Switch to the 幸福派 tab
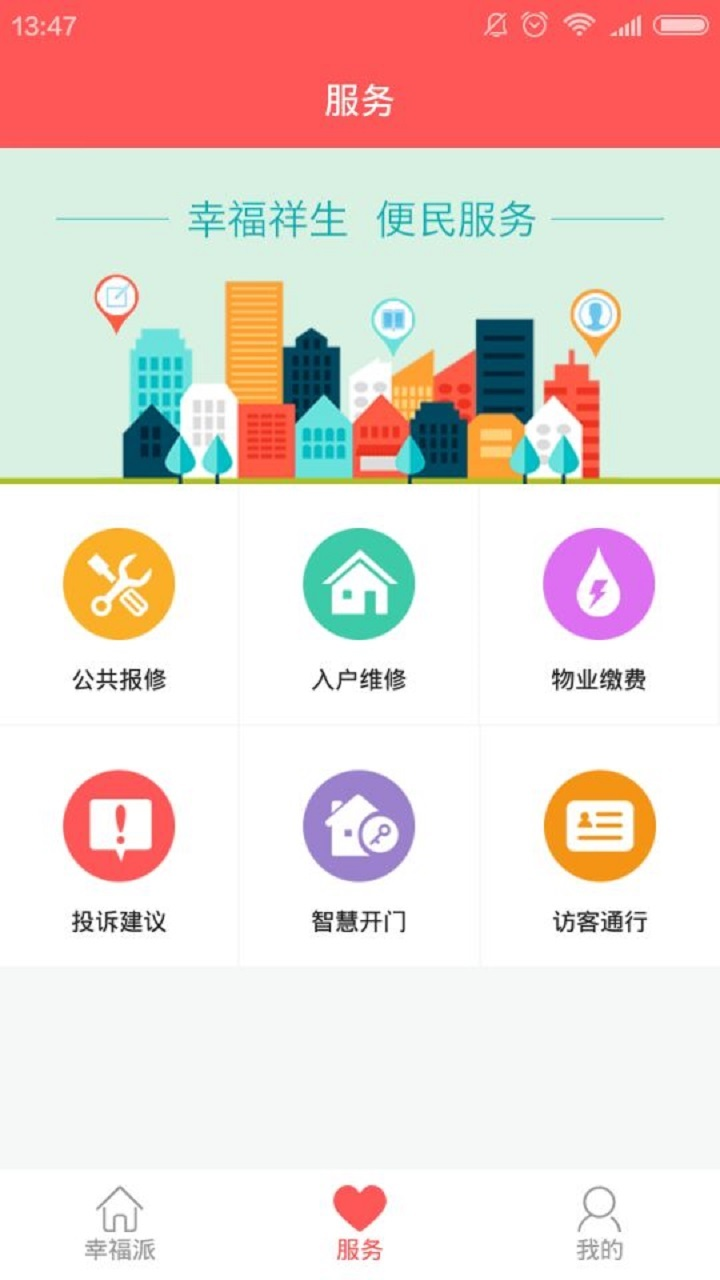The image size is (720, 1280). click(119, 1223)
